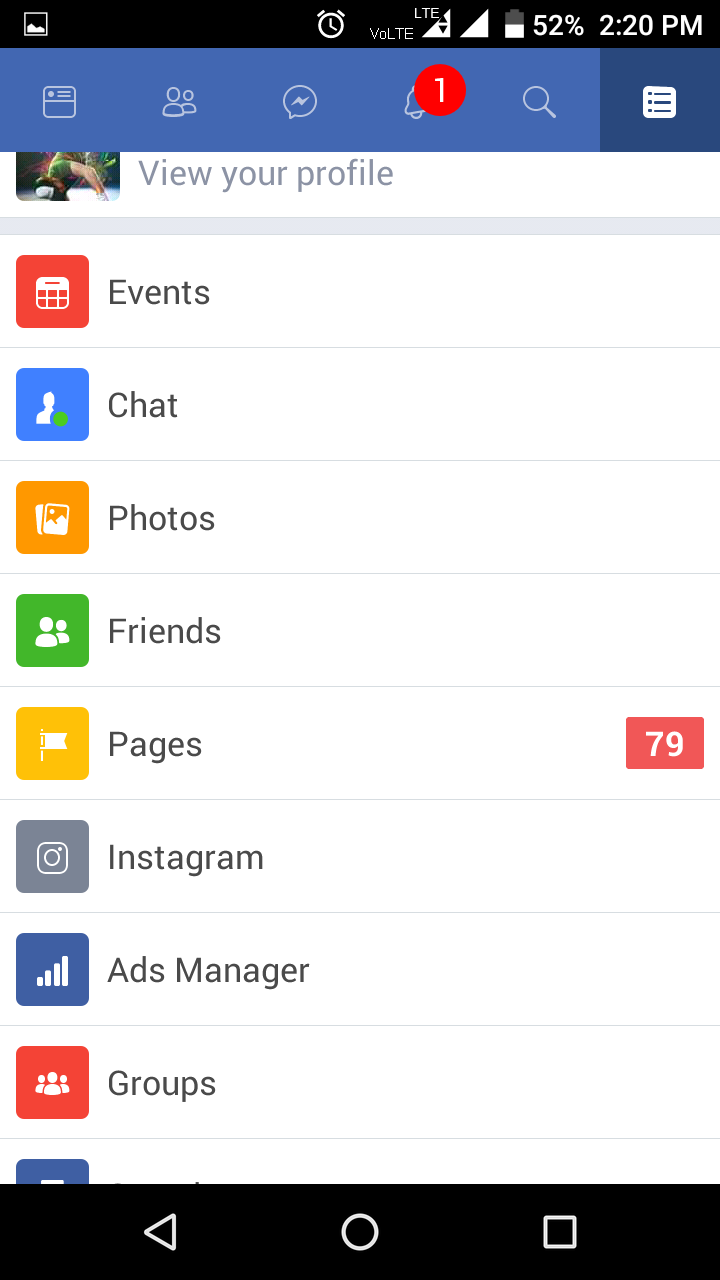Open the Photos section
Screen dimensions: 720x1280
point(161,518)
